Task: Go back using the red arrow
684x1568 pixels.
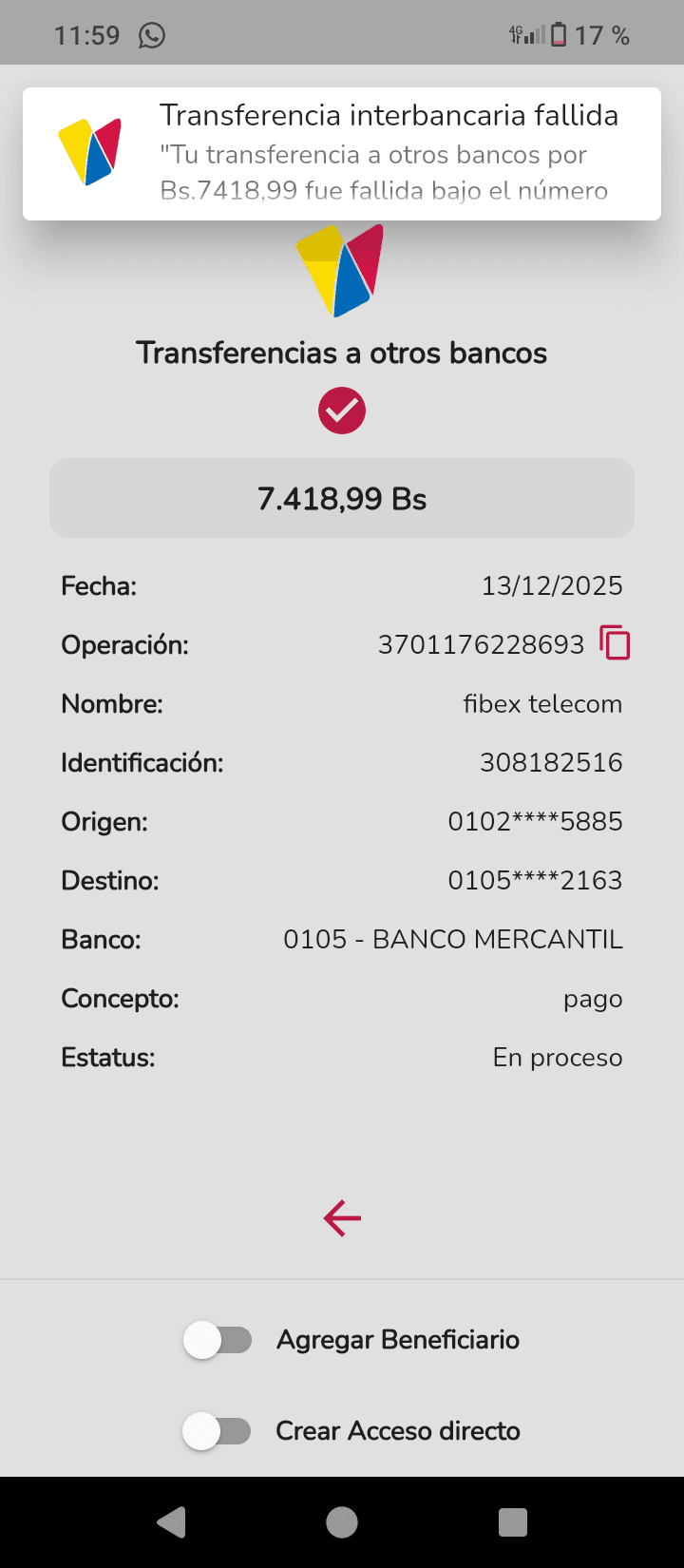Action: tap(342, 1217)
